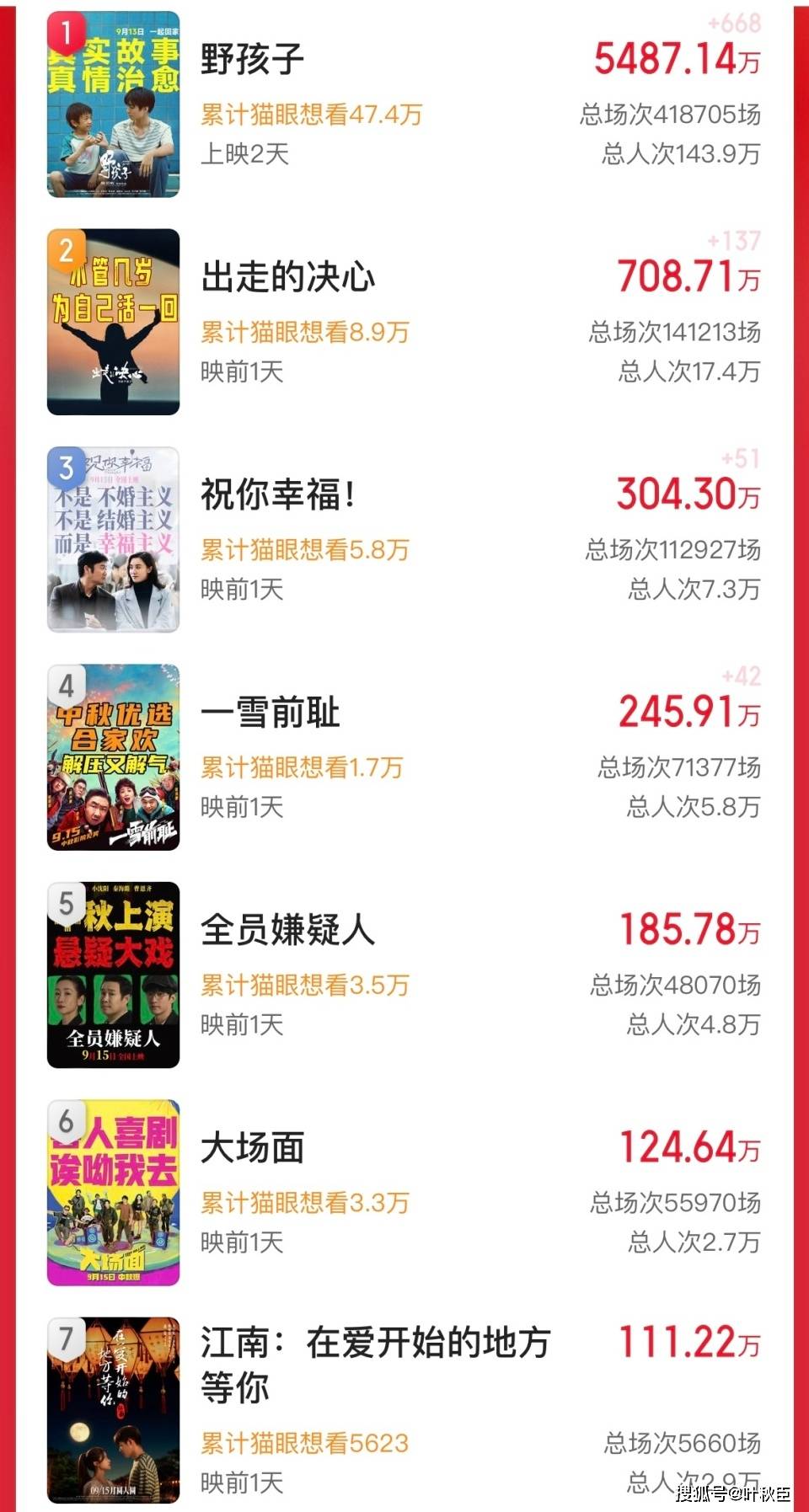Open the 出走的决心 movie entry
809x1512 pixels.
click(287, 277)
